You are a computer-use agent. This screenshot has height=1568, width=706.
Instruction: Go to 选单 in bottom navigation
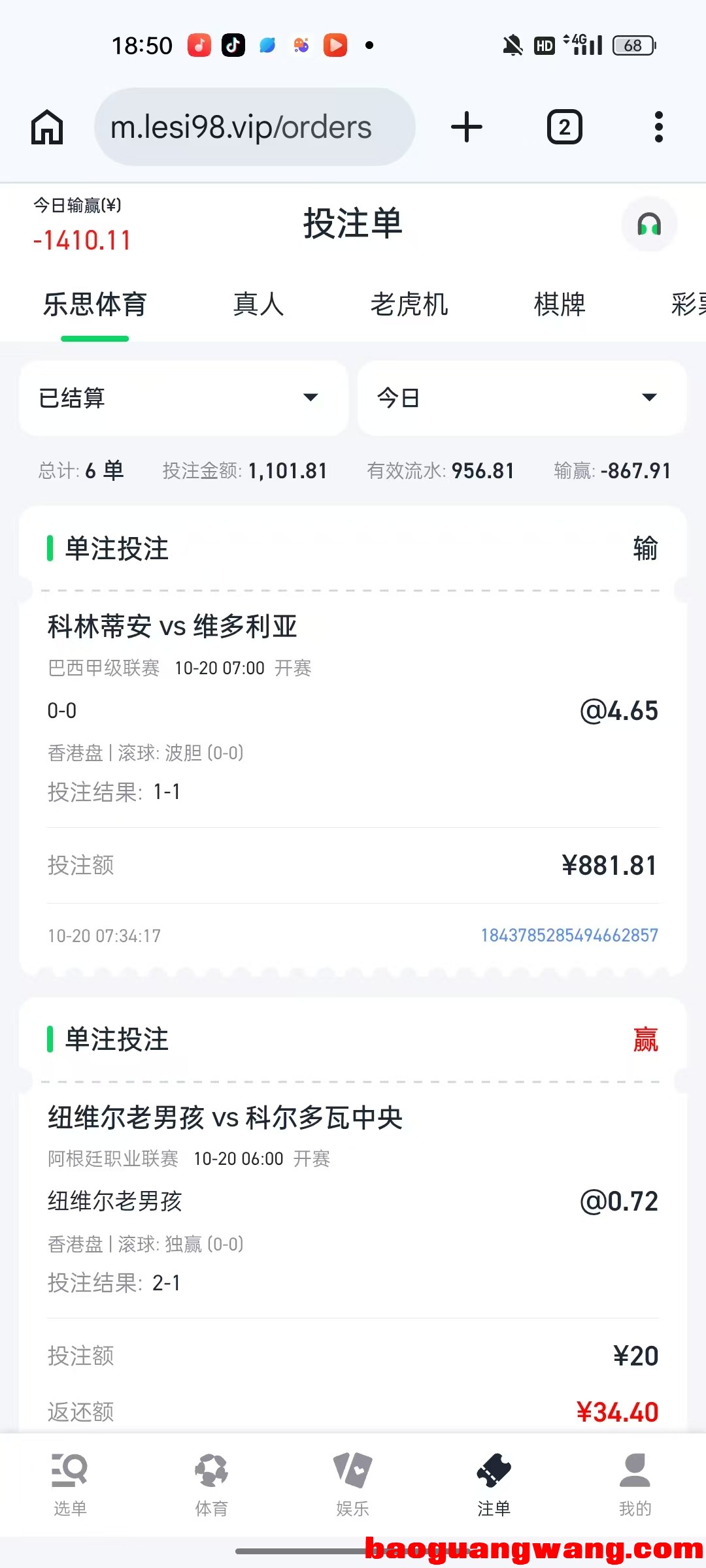pyautogui.click(x=70, y=1484)
